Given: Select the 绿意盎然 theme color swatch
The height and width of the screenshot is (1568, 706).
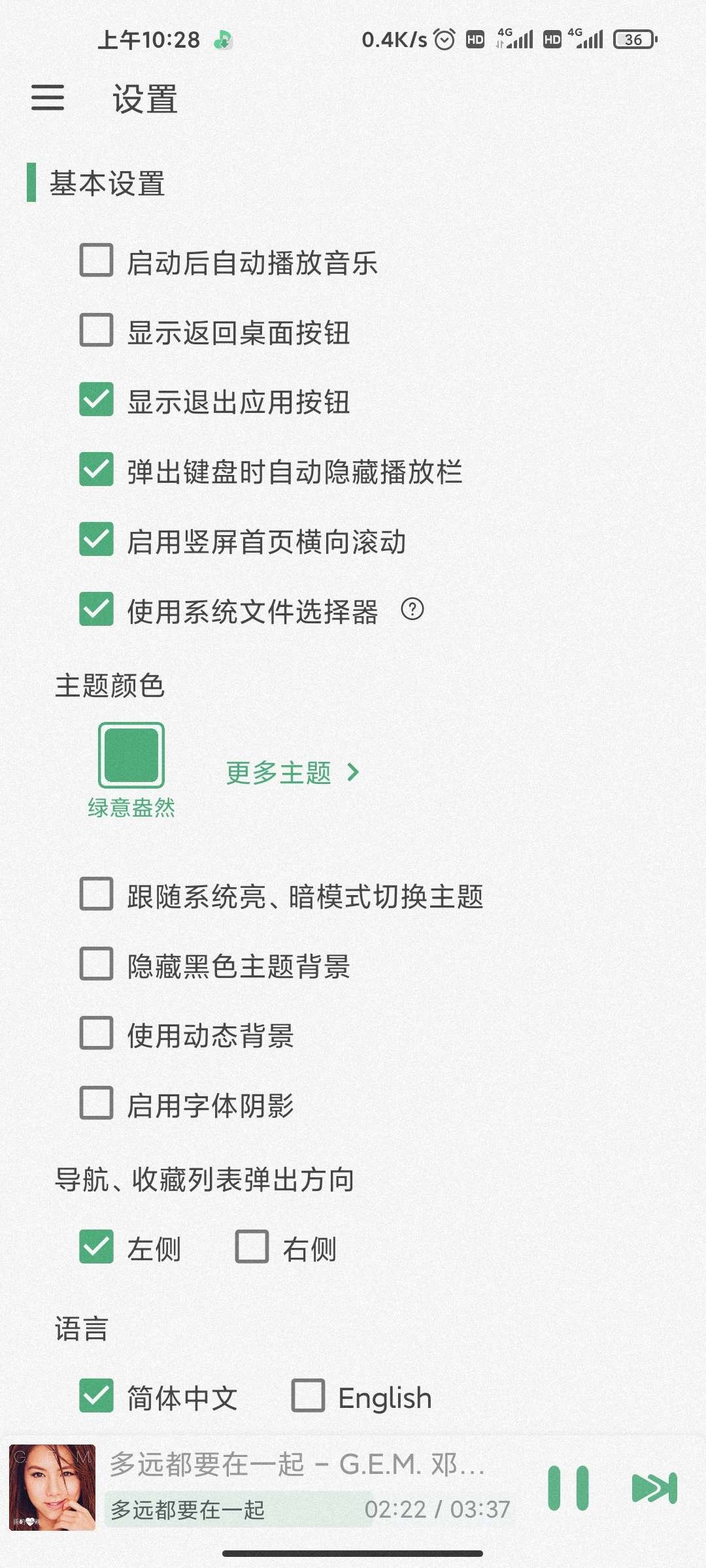Looking at the screenshot, I should coord(131,755).
